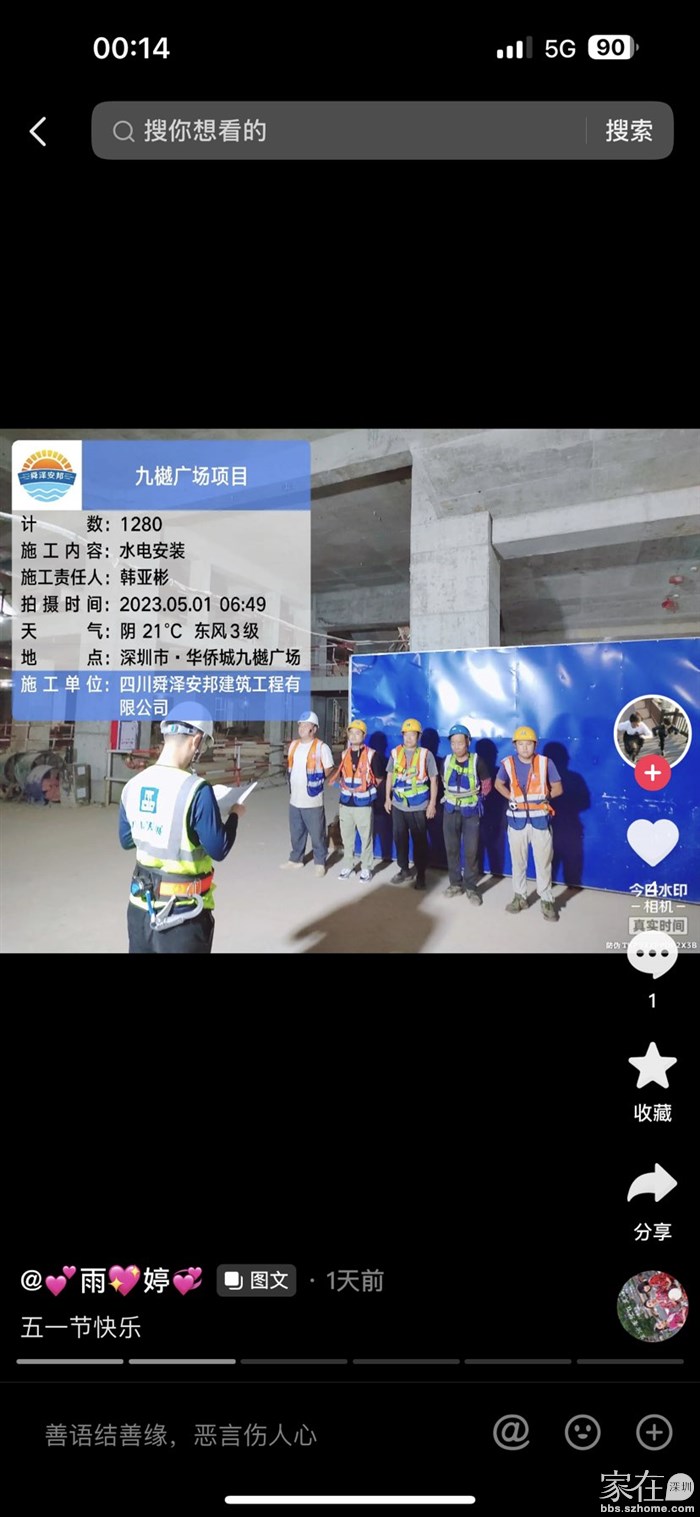
Task: Share via the 分享 arrow
Action: point(652,1185)
